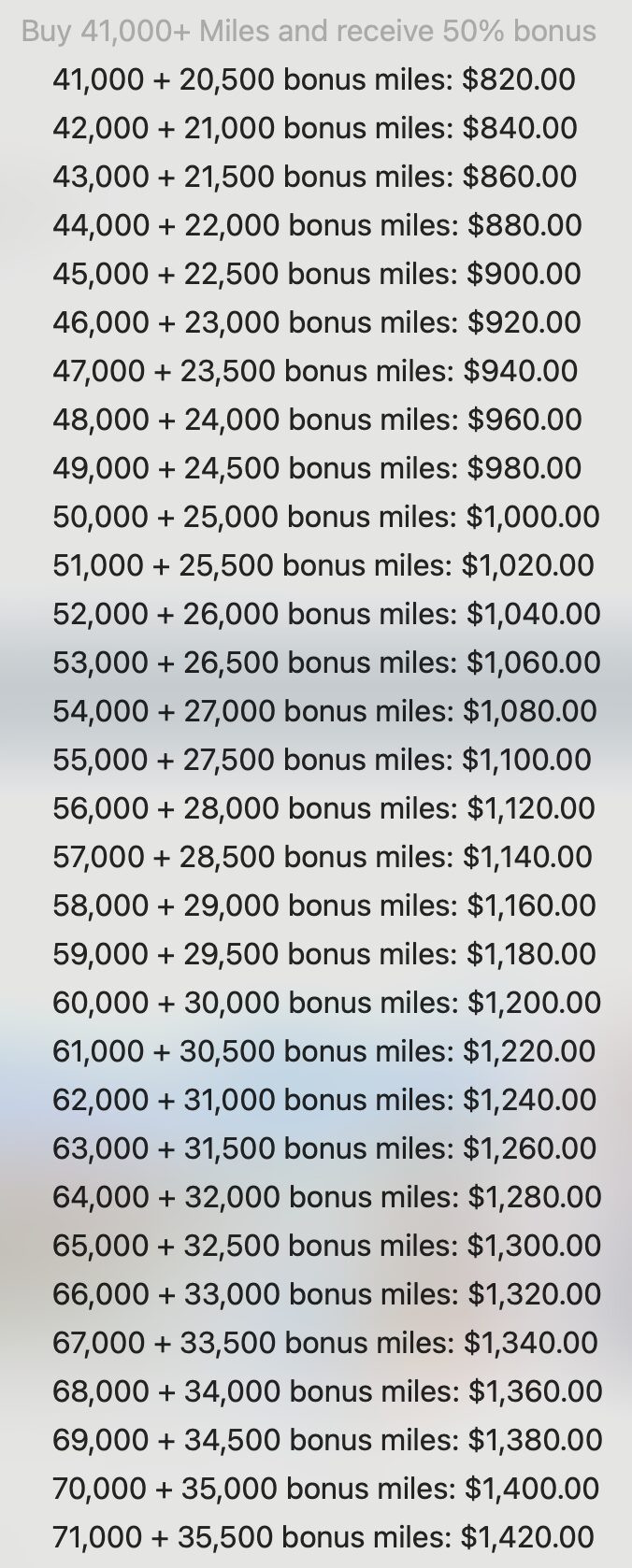Pick the 54,000 + 27,000 bonus miles option
This screenshot has height=1568, width=632.
pyautogui.click(x=323, y=711)
